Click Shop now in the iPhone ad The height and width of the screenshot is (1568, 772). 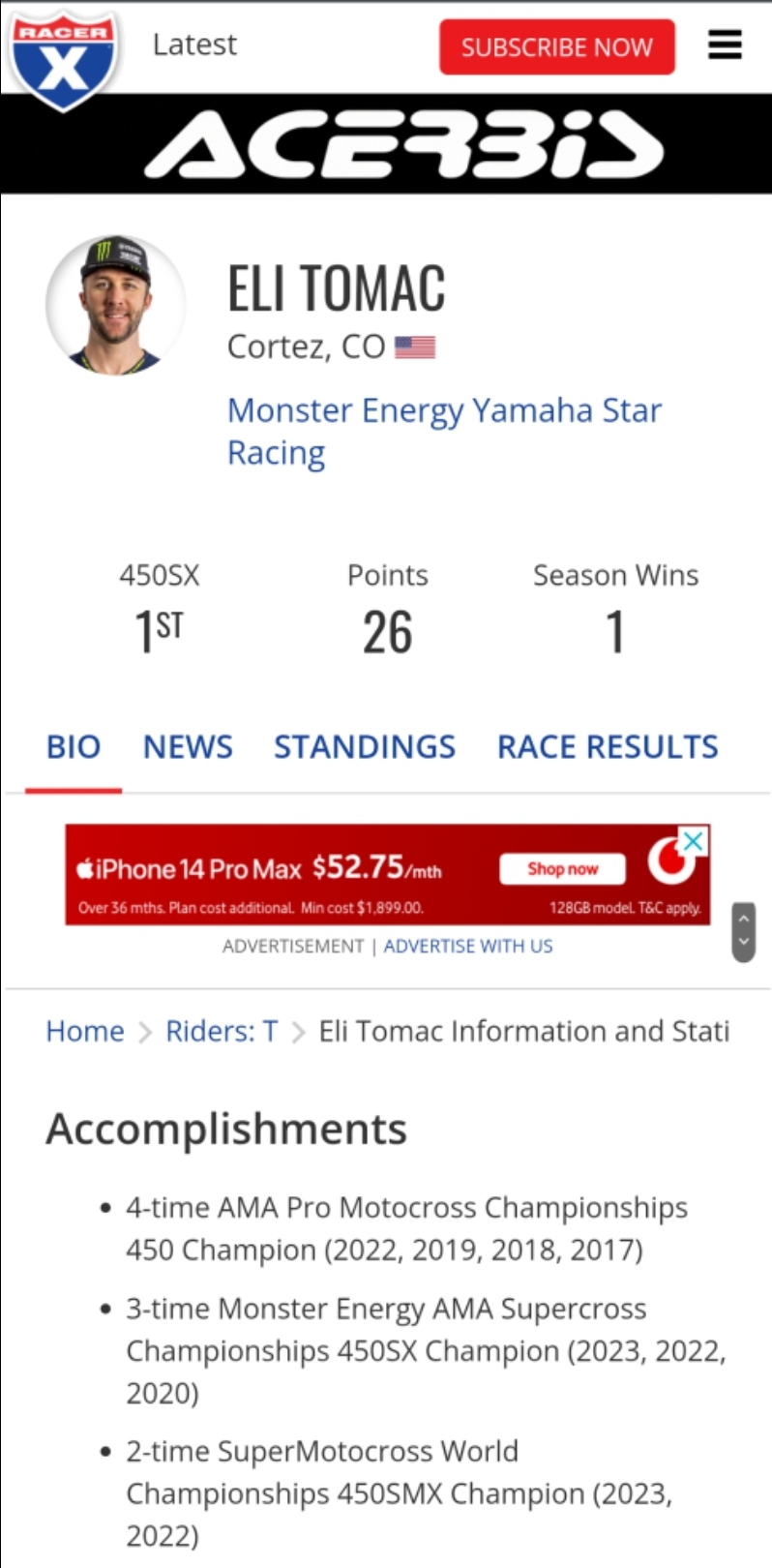(561, 868)
